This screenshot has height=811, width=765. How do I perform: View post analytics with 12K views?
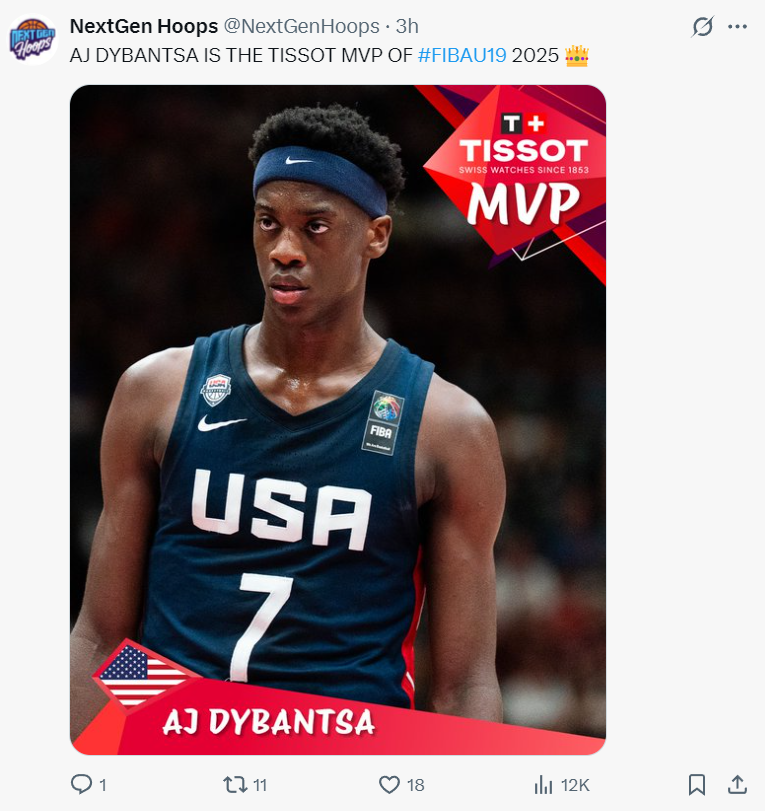(x=545, y=785)
